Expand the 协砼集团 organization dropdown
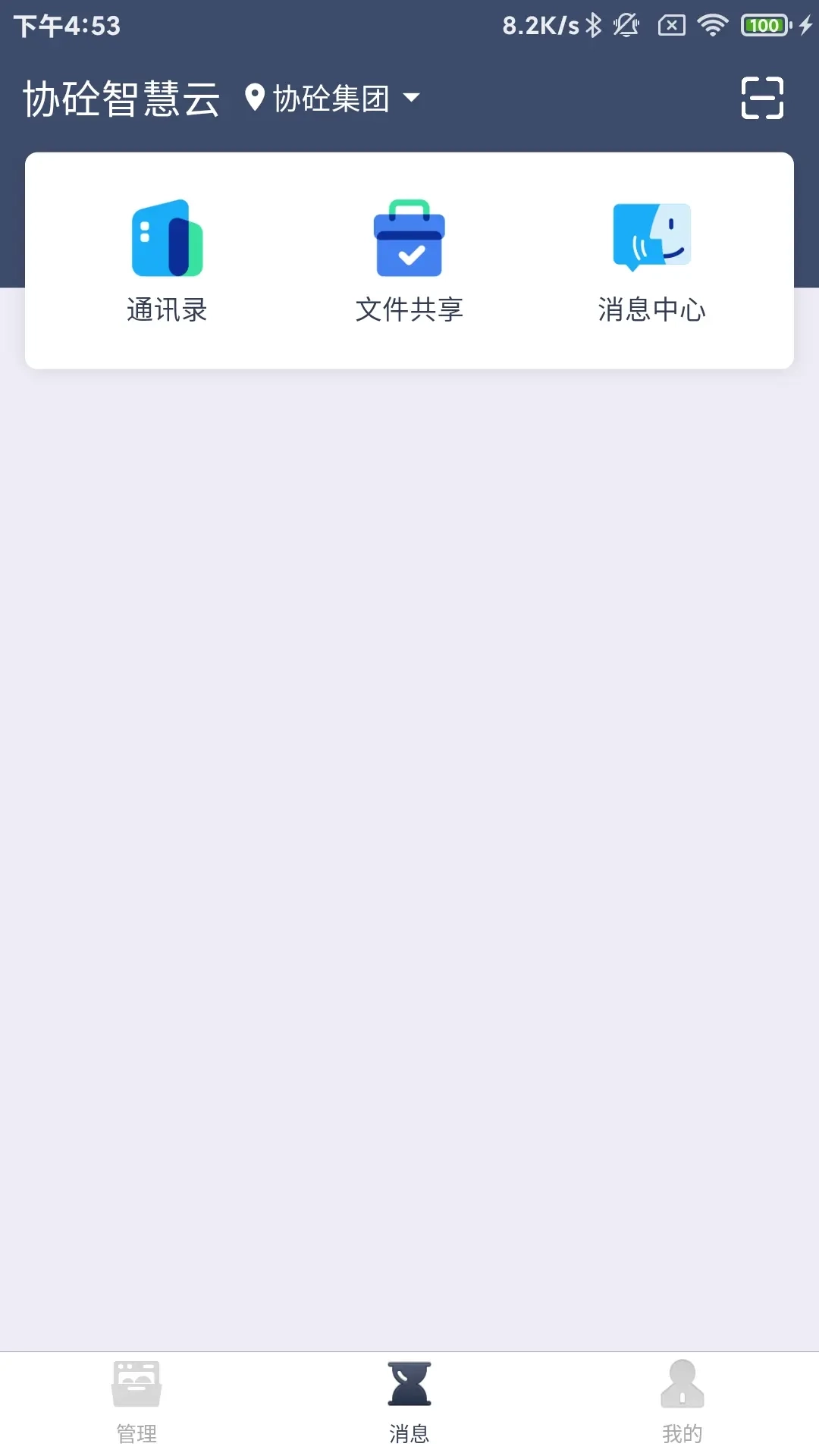This screenshot has height=1456, width=819. (332, 99)
